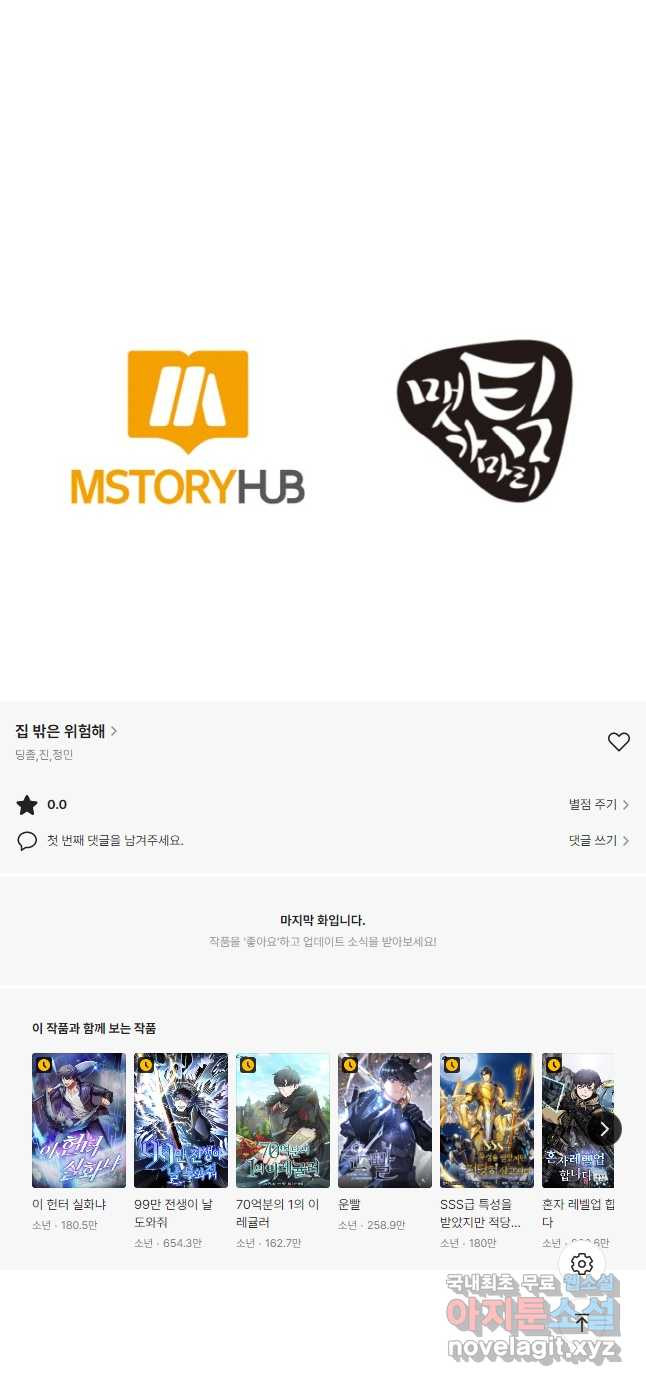
Task: Tap 별점 주기 to rate
Action: [598, 804]
